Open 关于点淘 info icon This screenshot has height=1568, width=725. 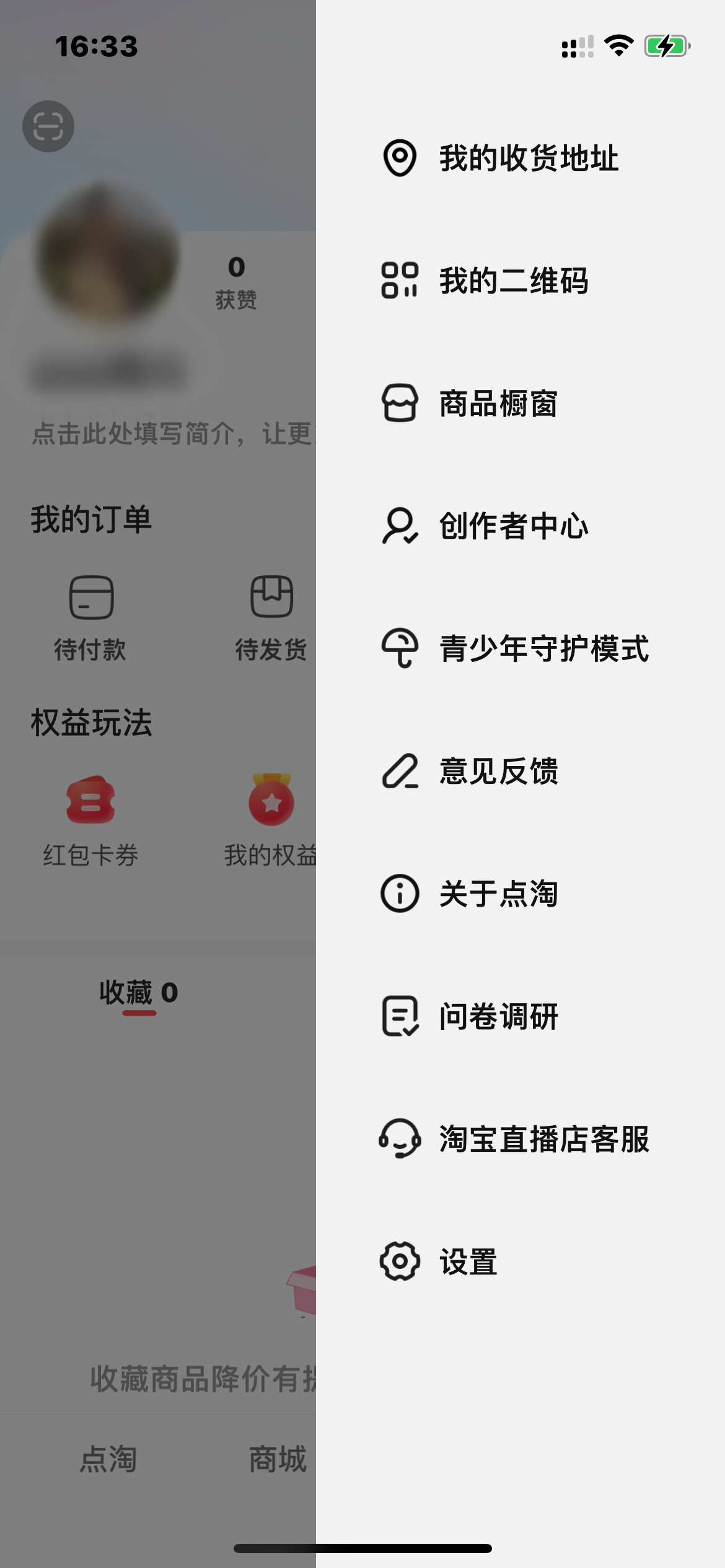coord(399,894)
